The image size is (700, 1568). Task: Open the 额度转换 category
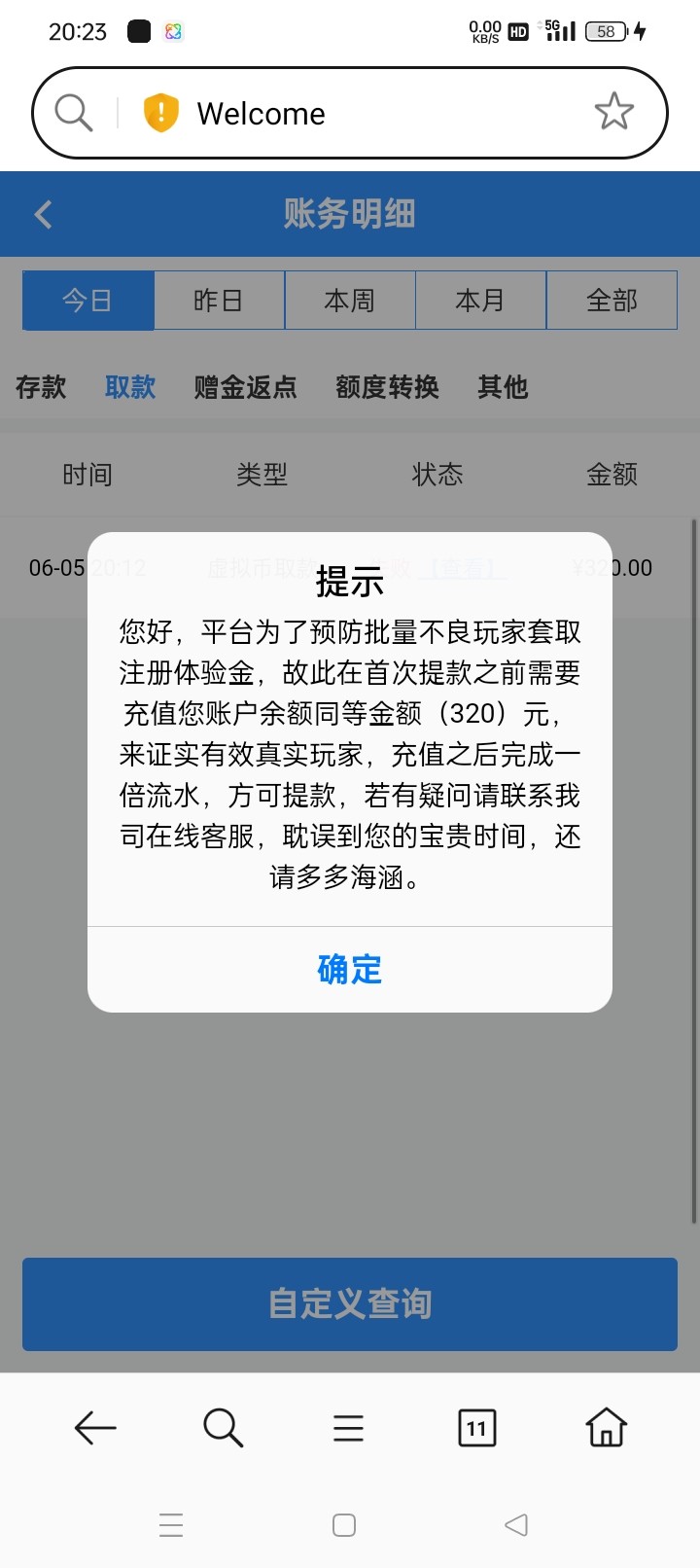[x=387, y=387]
